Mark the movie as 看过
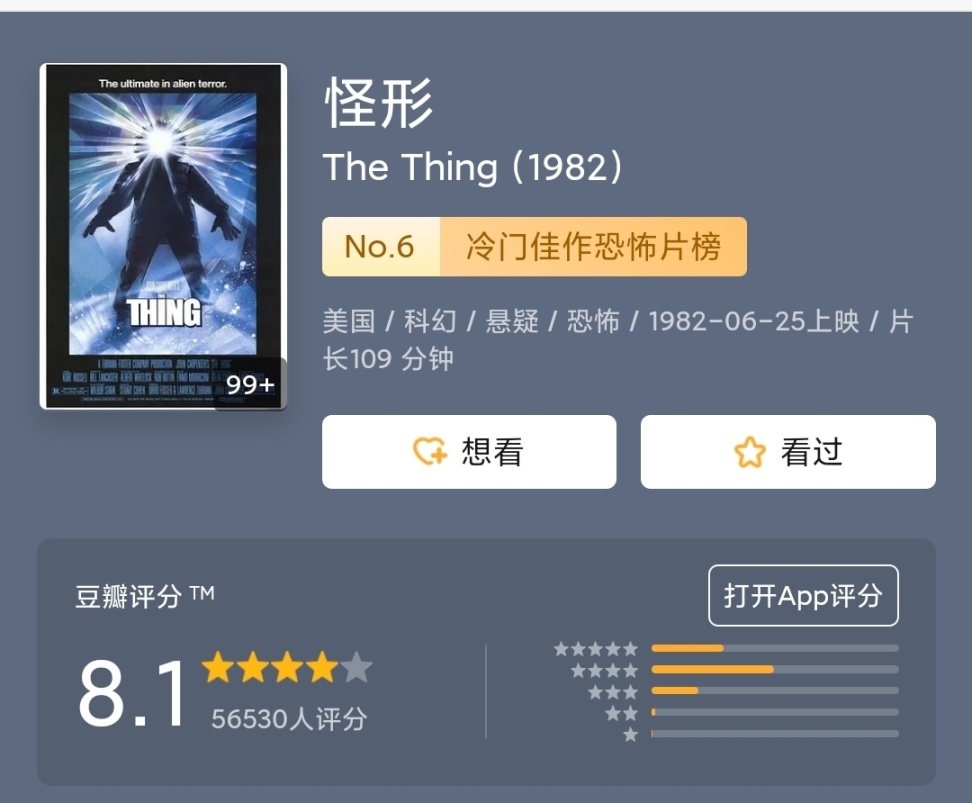 [788, 452]
